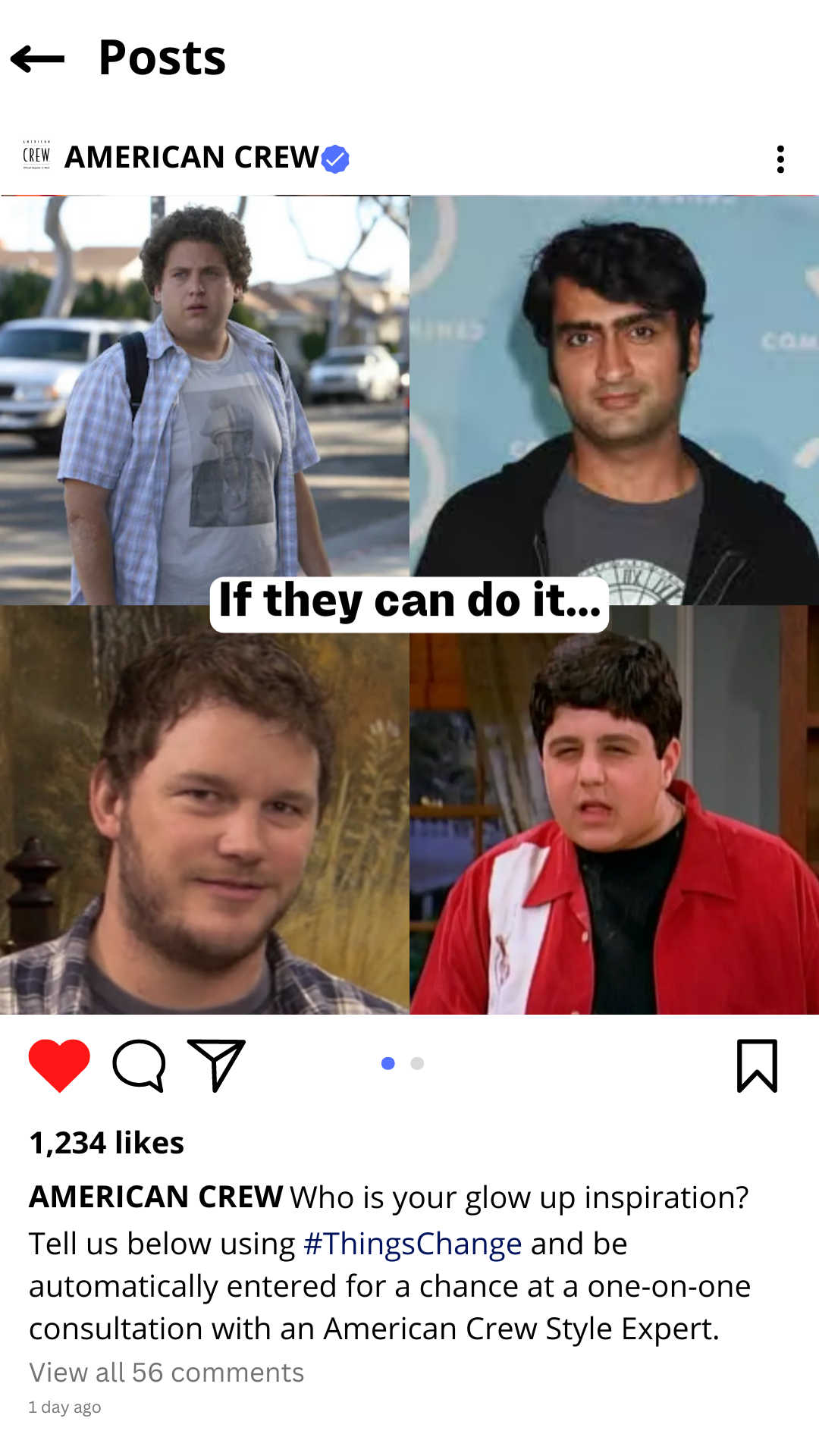Open comments with the speech bubble icon

140,1065
